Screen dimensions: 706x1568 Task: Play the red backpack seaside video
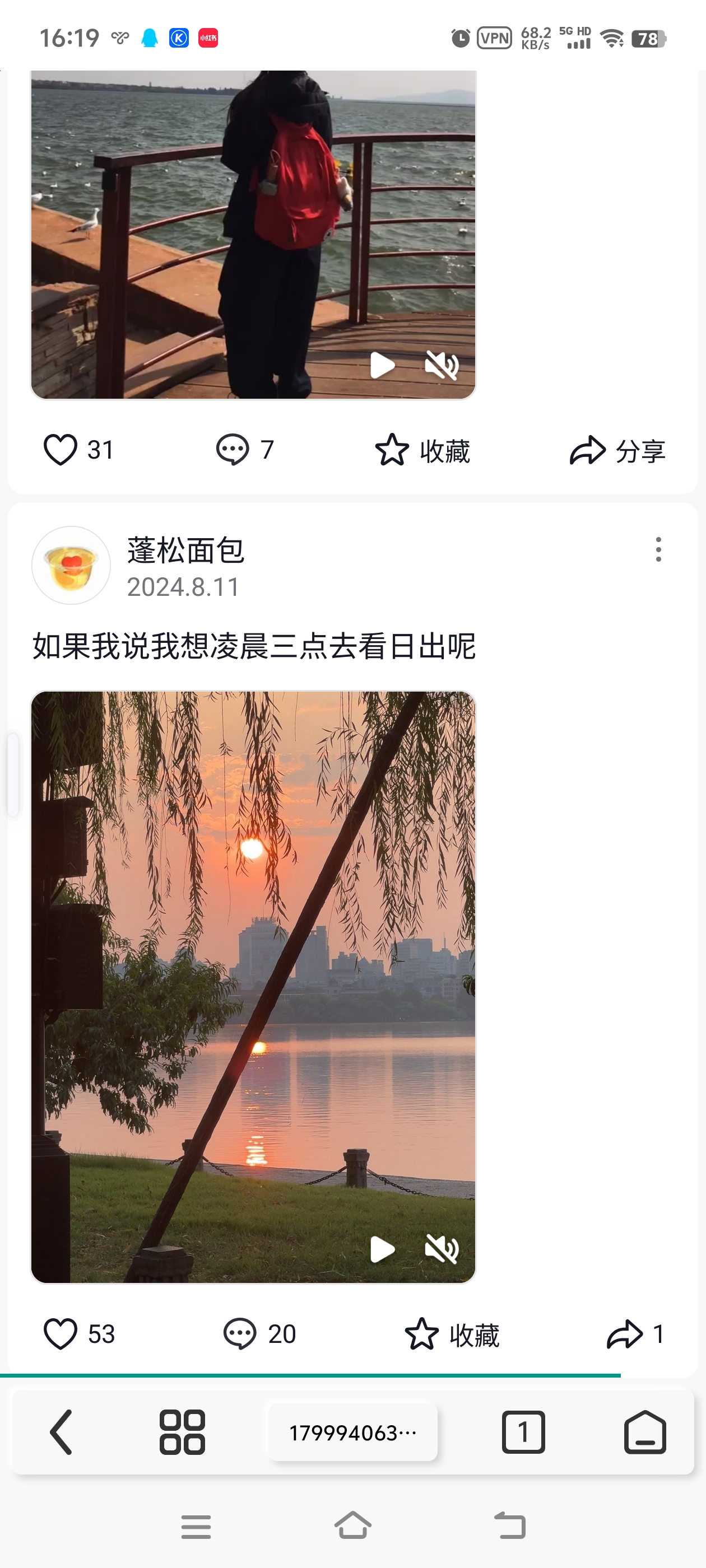click(383, 365)
